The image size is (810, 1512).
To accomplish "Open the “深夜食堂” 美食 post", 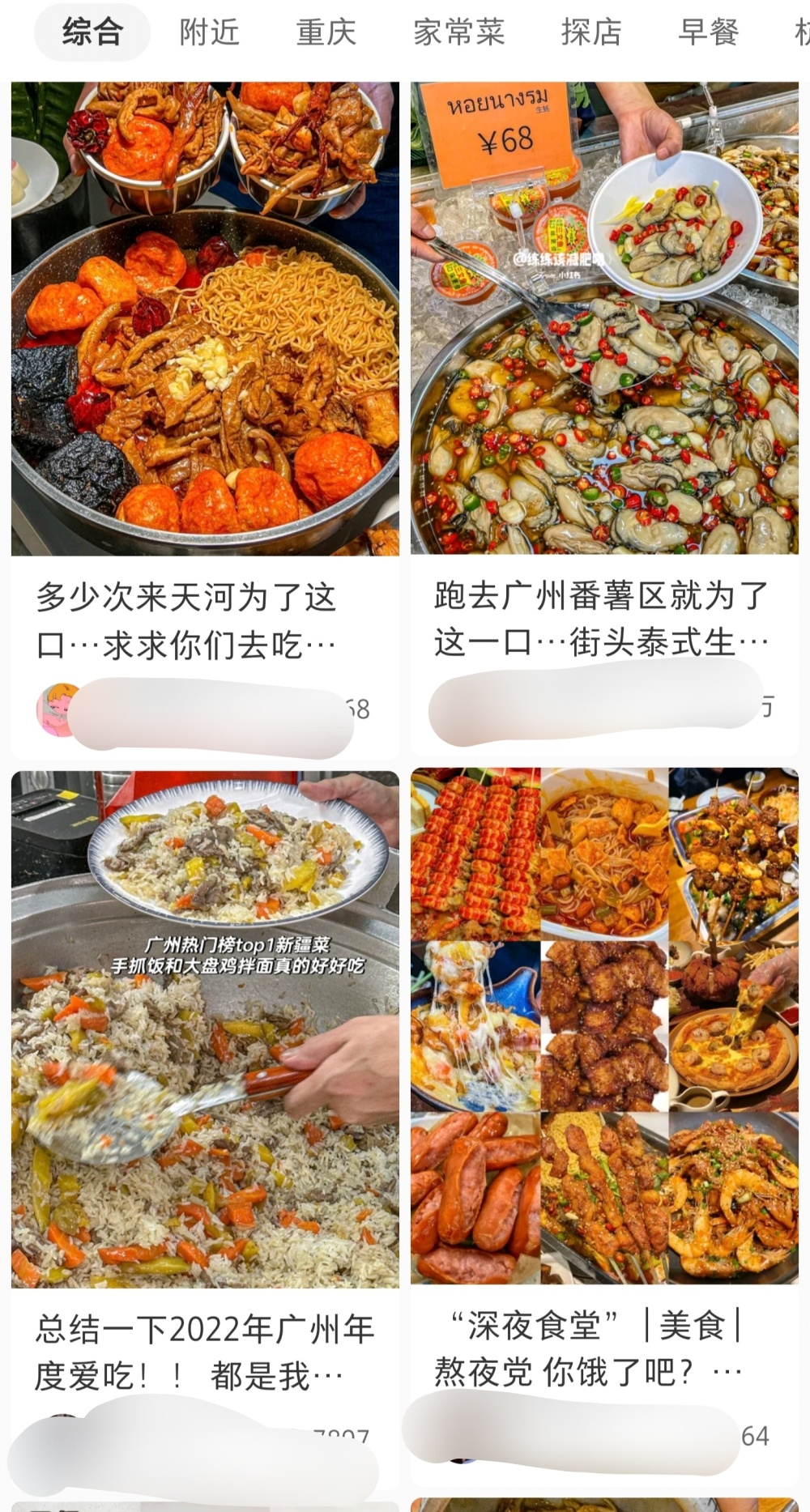I will coord(604,1024).
